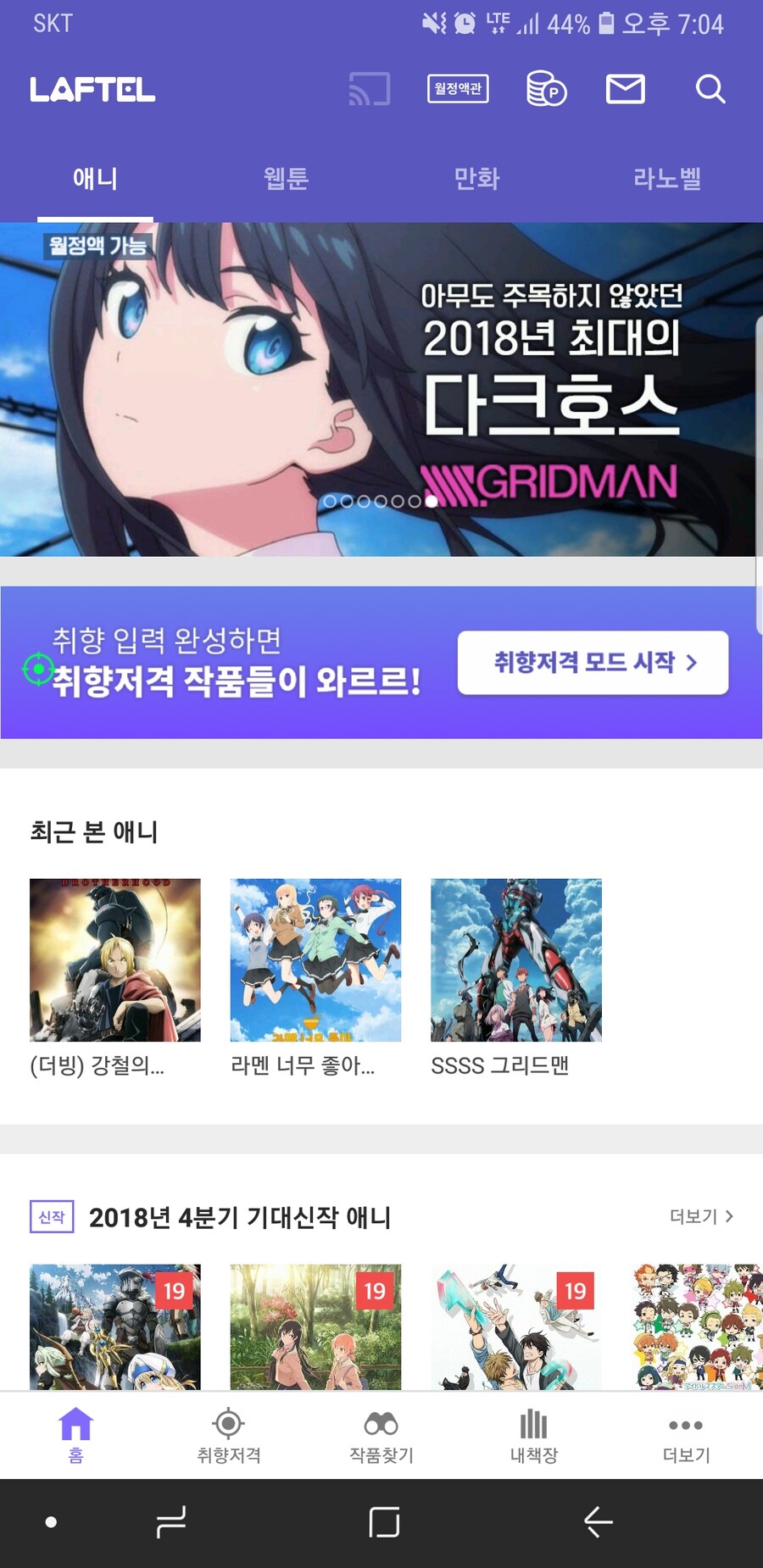The width and height of the screenshot is (763, 1568).
Task: Open the mail envelope inbox
Action: 626,89
